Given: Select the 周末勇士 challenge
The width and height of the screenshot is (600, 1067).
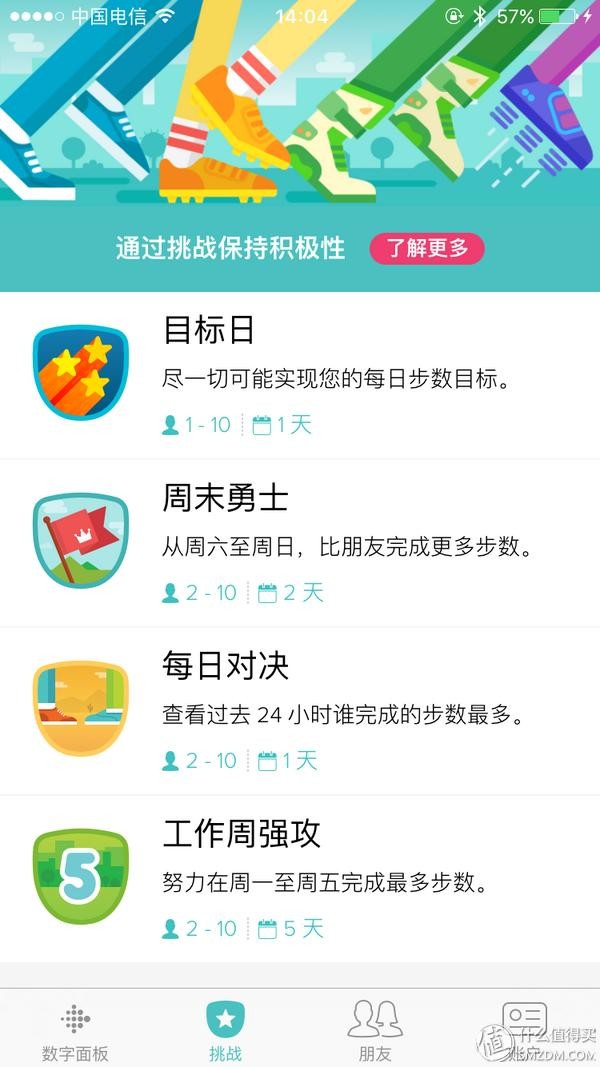Looking at the screenshot, I should tap(300, 544).
